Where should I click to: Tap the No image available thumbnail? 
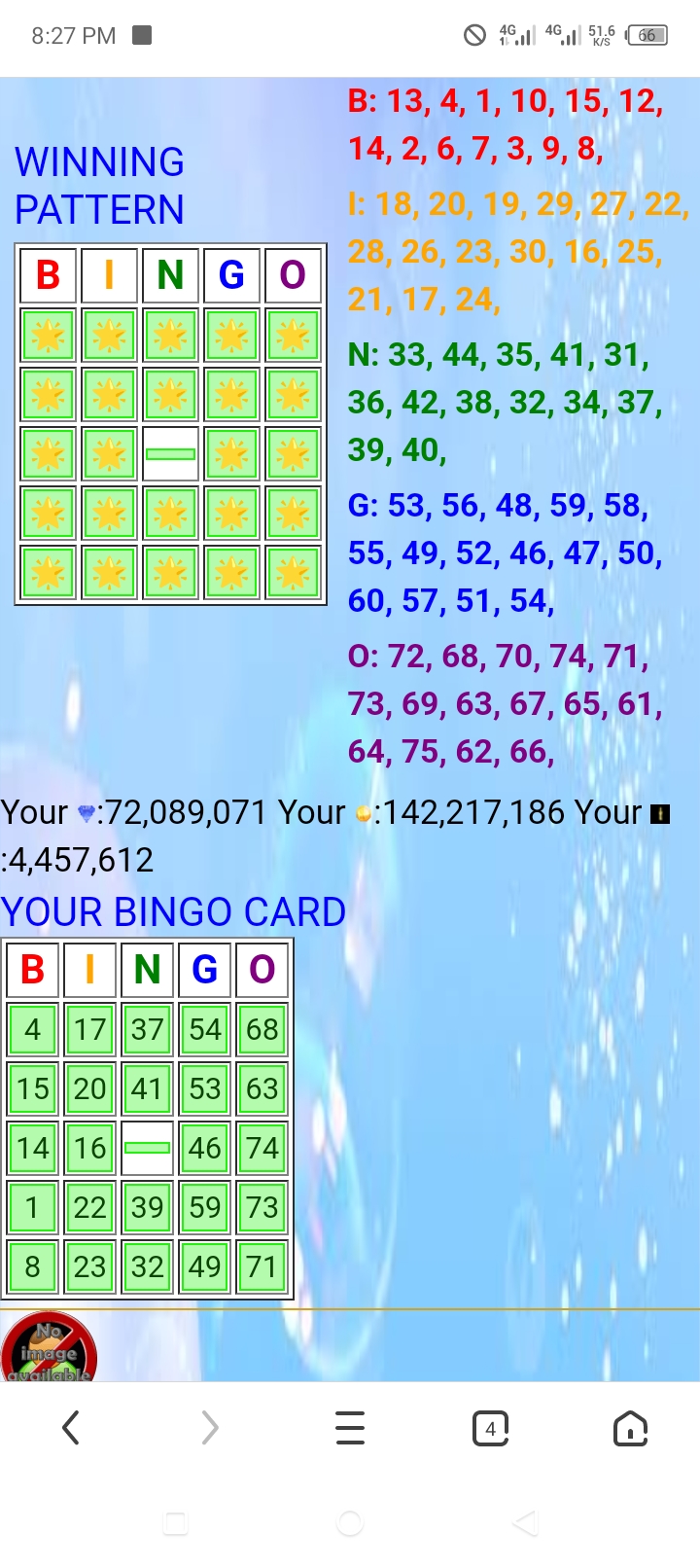coord(49,1350)
